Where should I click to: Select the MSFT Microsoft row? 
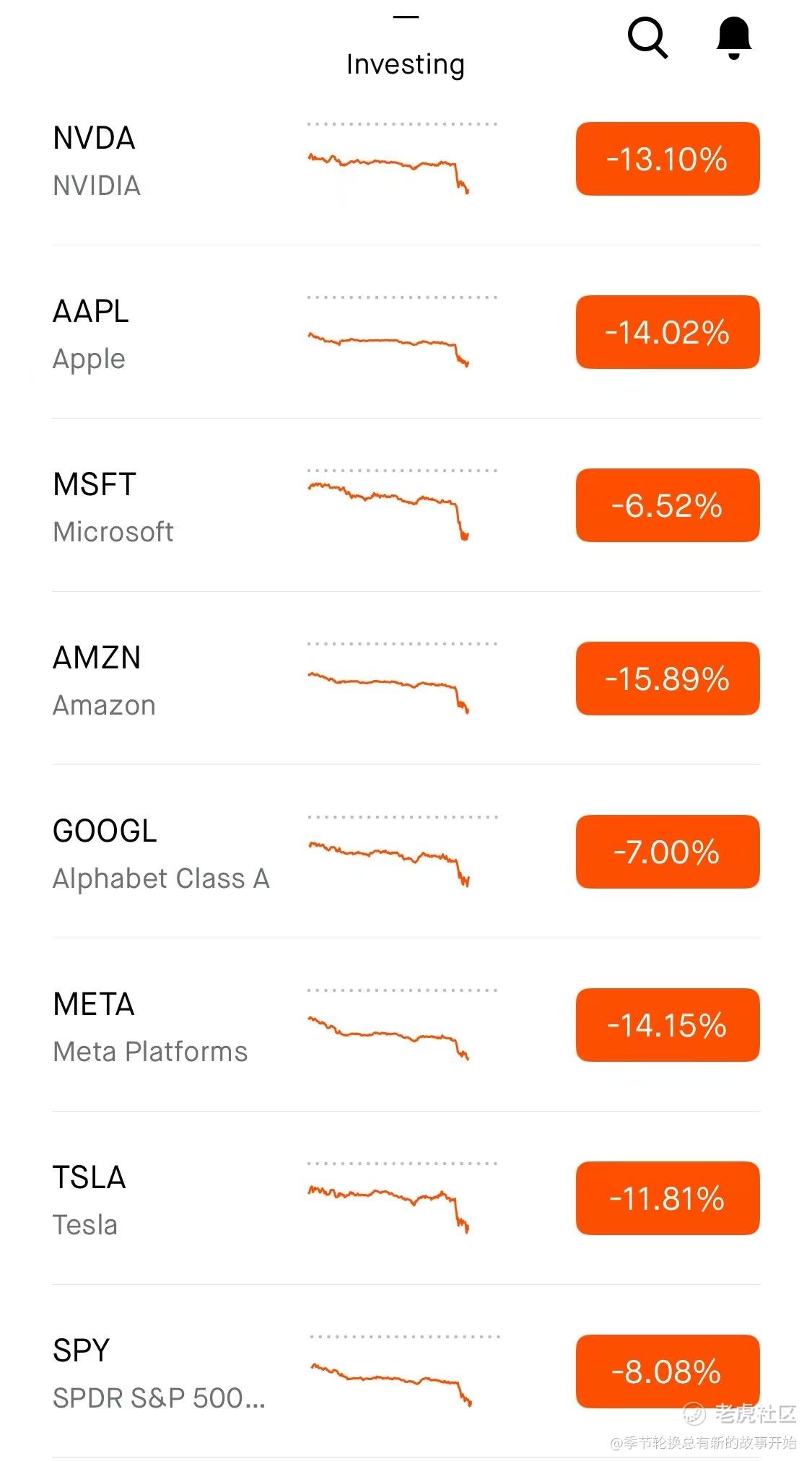[x=406, y=505]
